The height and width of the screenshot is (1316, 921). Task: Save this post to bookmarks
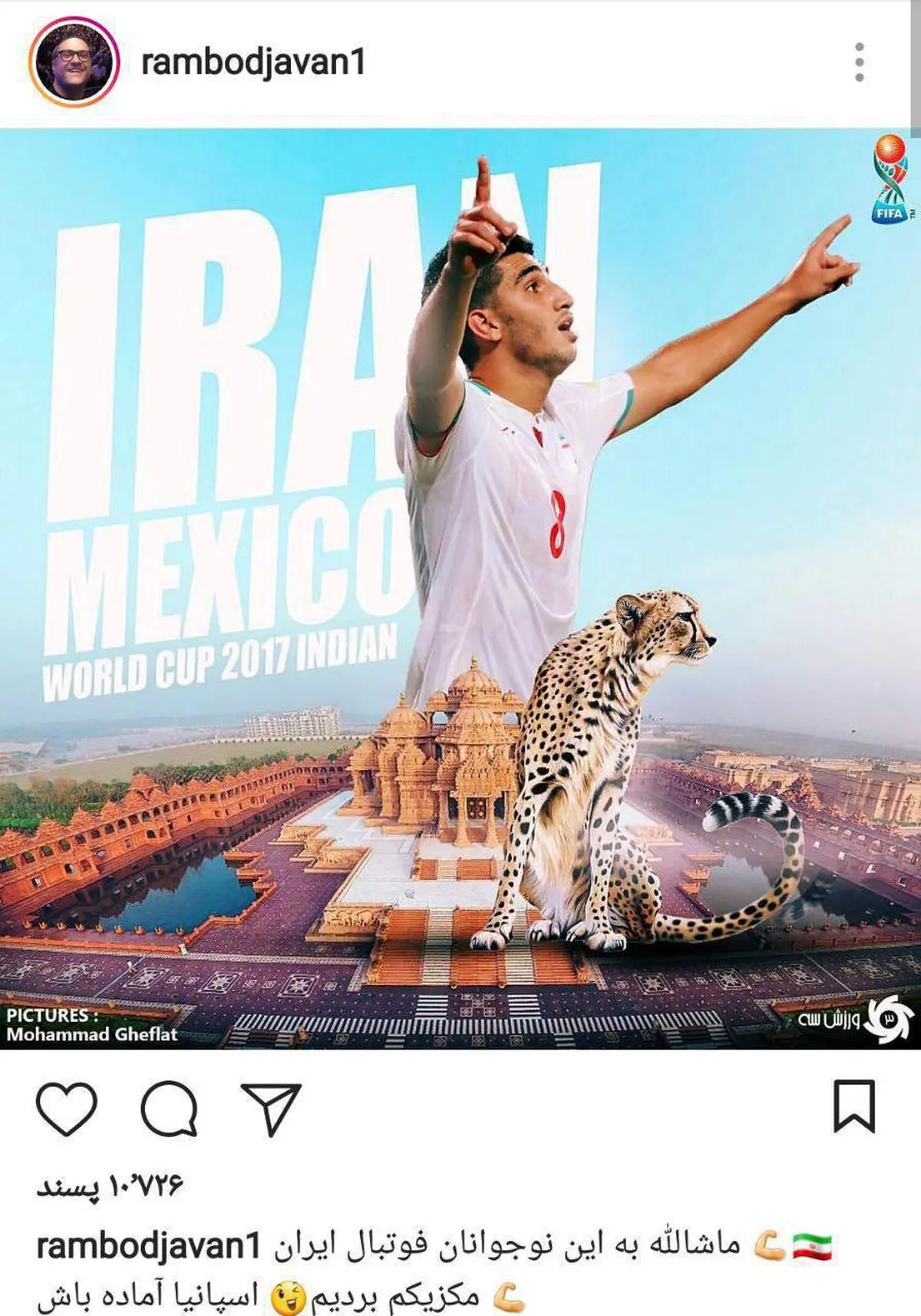(x=854, y=1106)
